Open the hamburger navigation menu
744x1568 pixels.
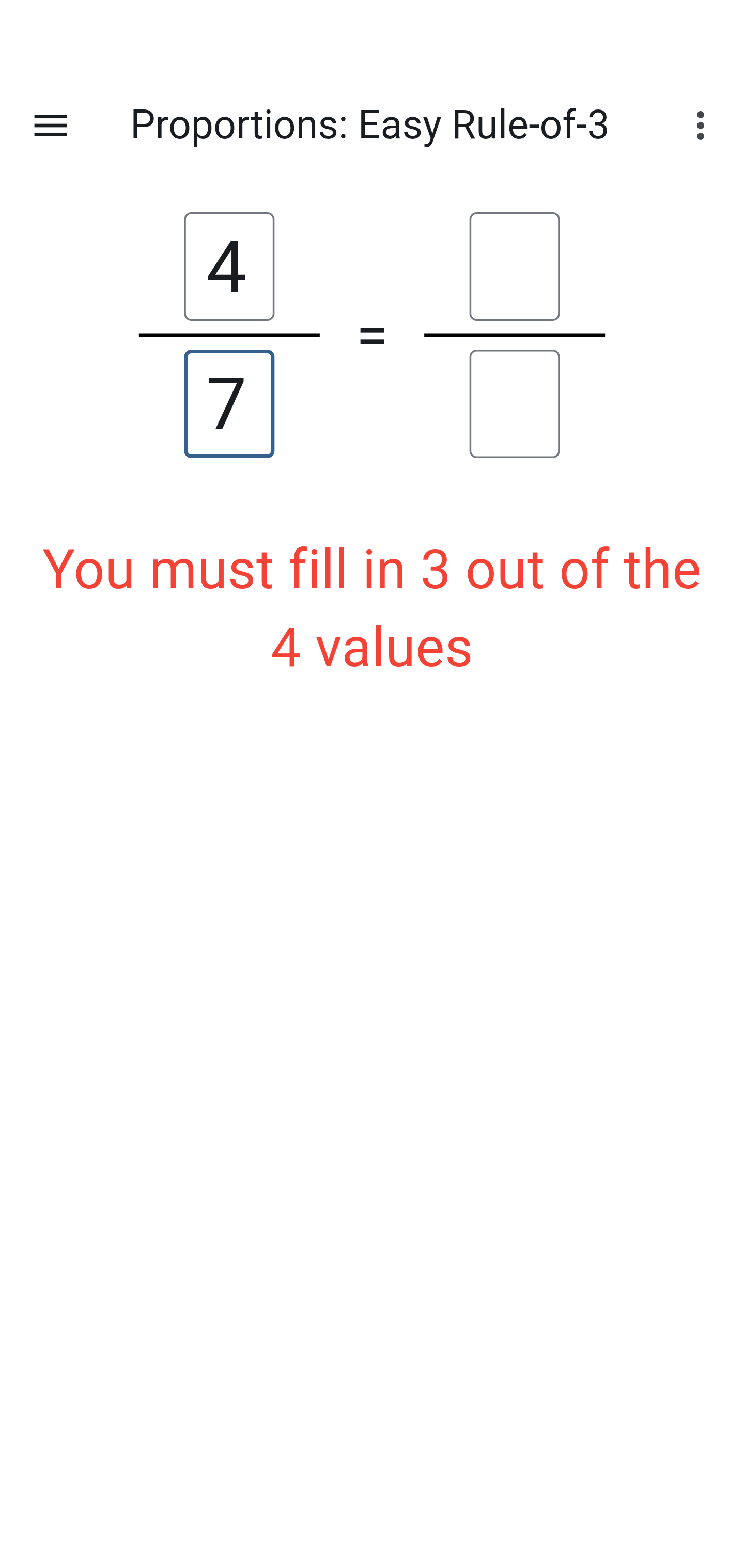click(x=51, y=126)
